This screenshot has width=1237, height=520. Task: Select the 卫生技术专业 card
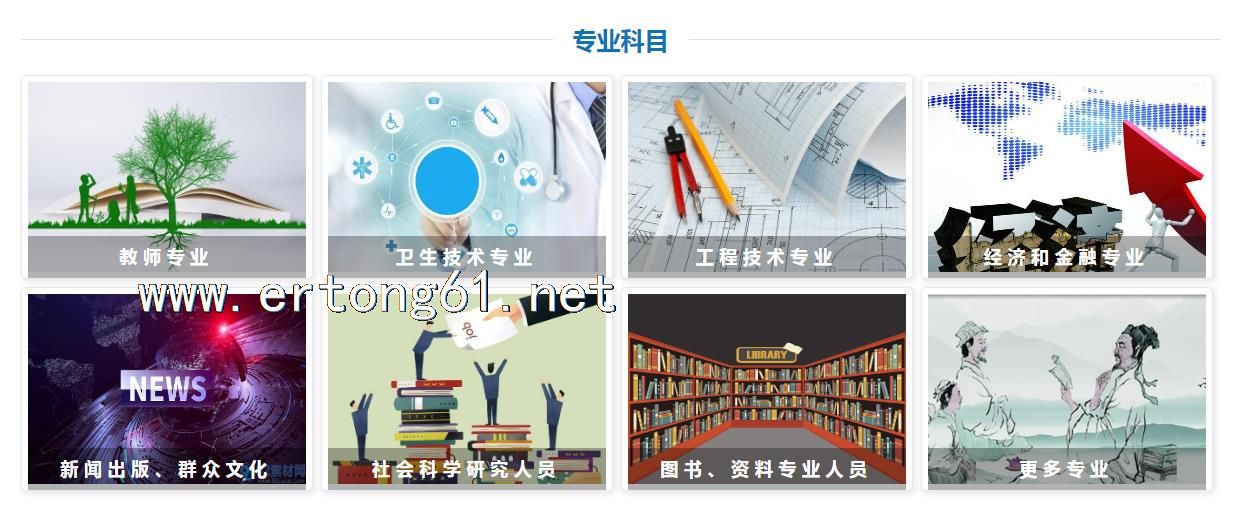pos(466,177)
